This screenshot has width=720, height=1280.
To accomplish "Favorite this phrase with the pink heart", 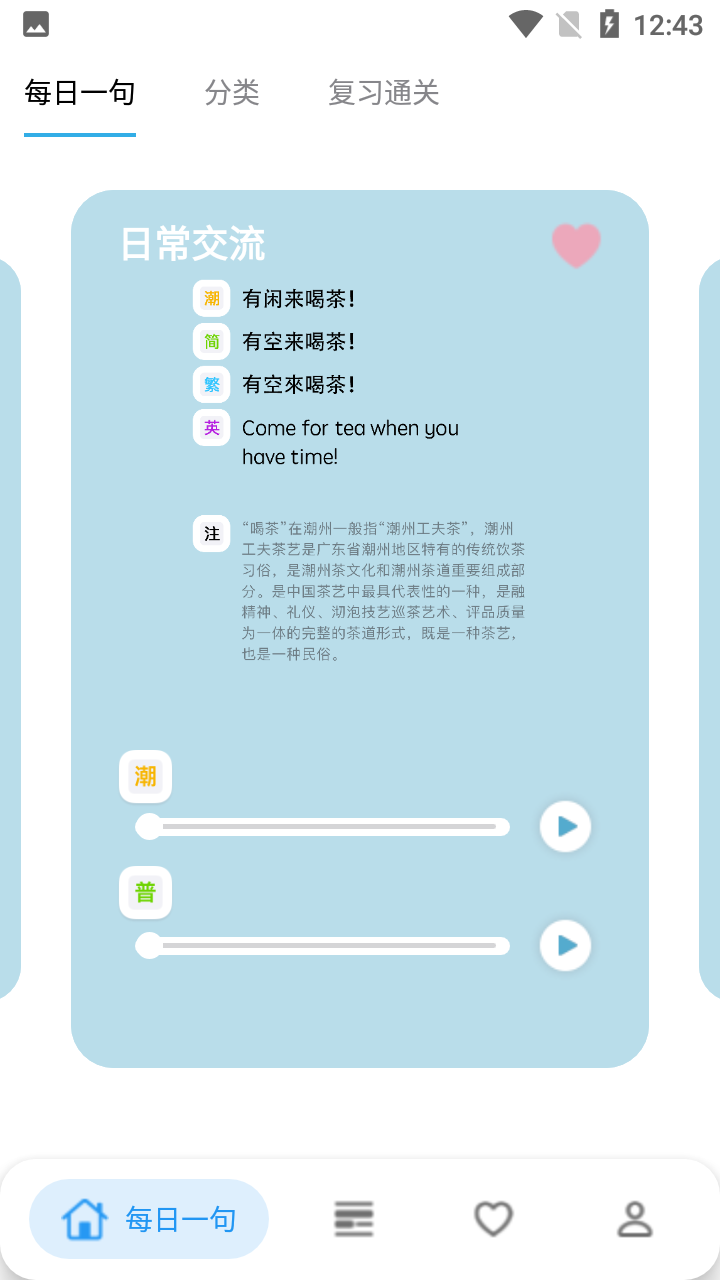I will point(576,245).
